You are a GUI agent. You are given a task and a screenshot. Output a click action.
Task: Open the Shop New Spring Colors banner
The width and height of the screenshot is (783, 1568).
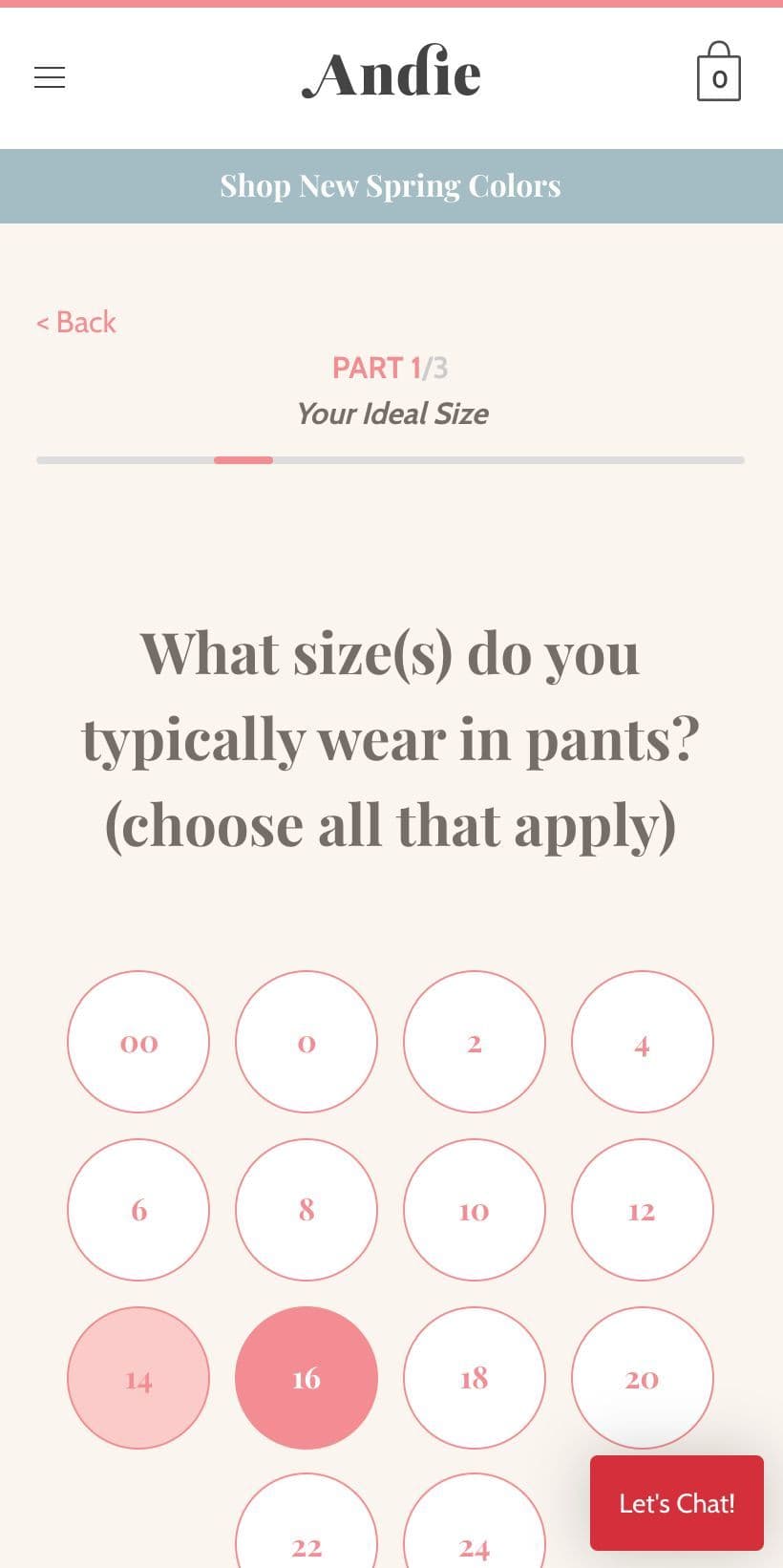[391, 186]
